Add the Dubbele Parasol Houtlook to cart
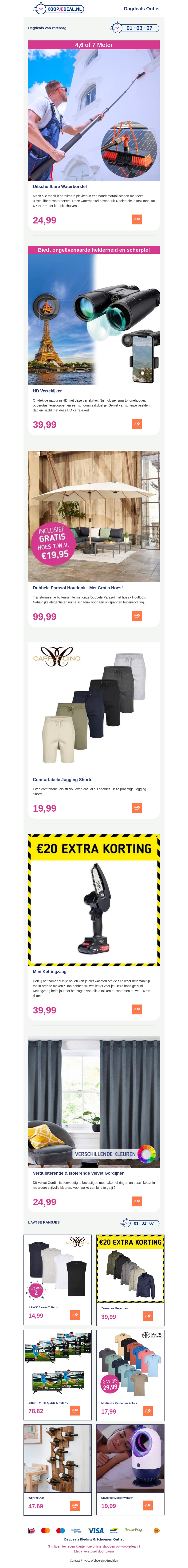The height and width of the screenshot is (1568, 188). (x=137, y=616)
